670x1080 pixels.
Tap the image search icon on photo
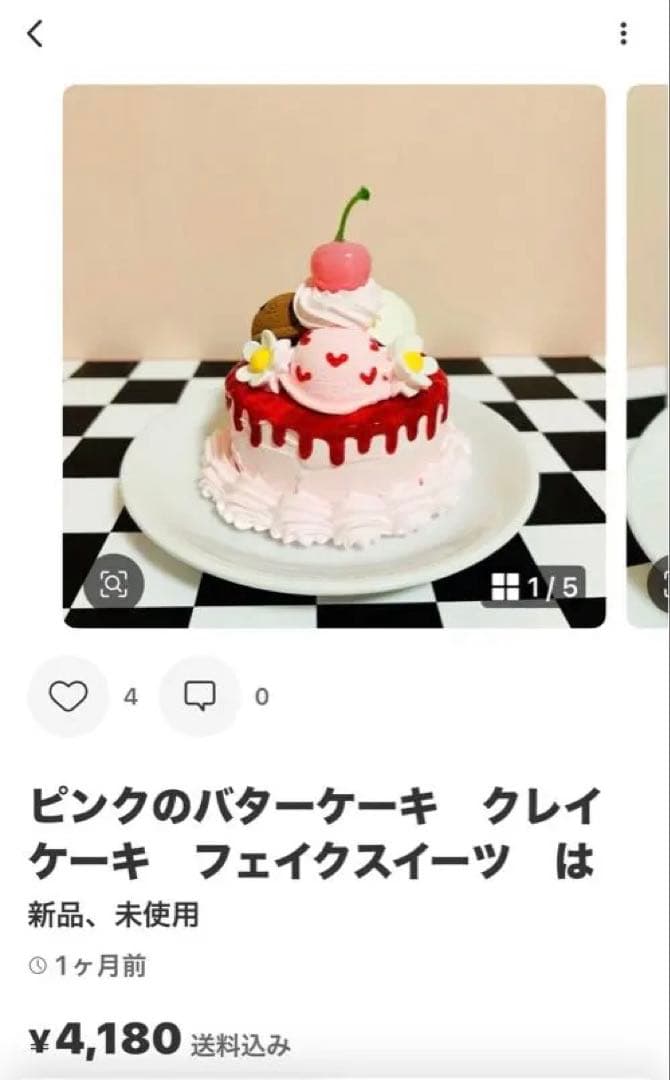coord(114,585)
